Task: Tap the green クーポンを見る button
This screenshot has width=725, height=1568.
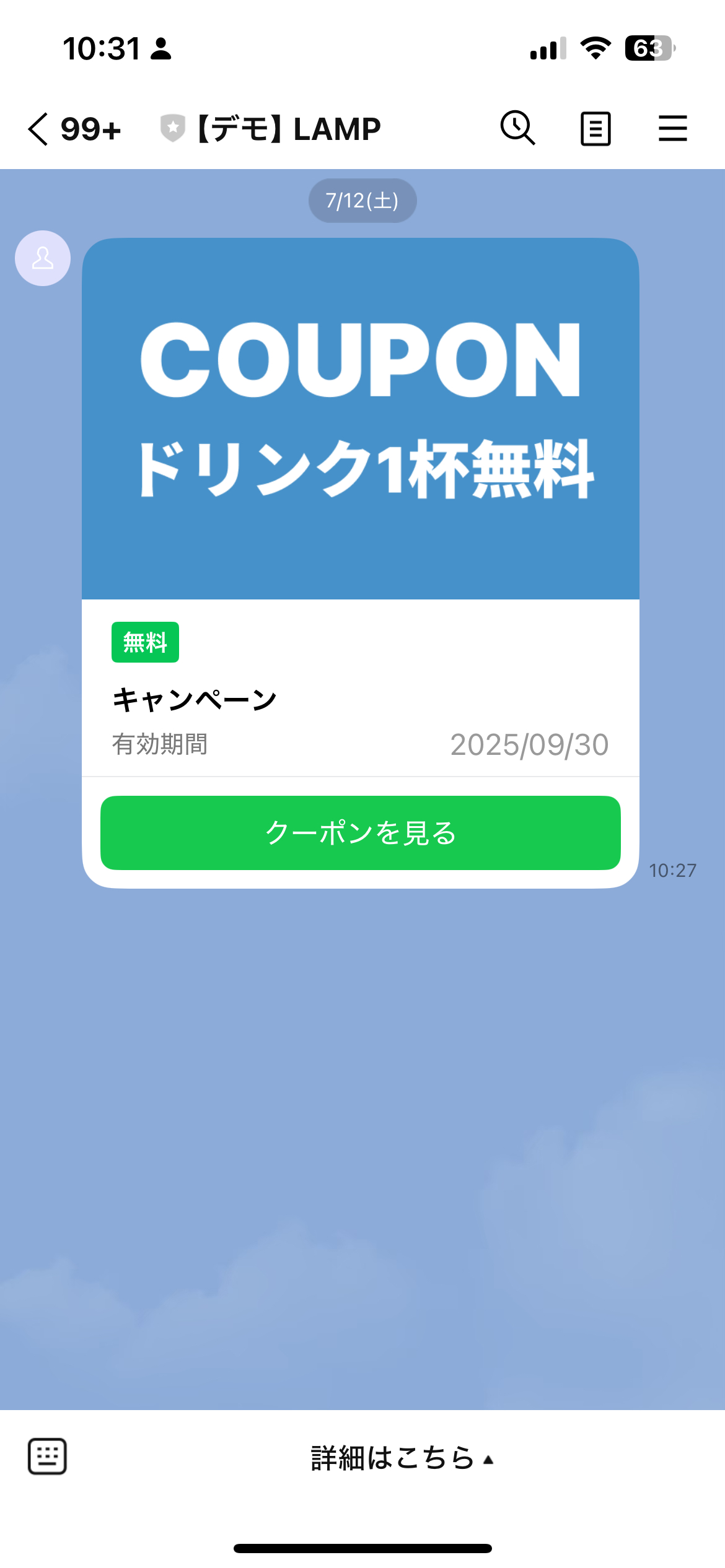Action: [360, 832]
